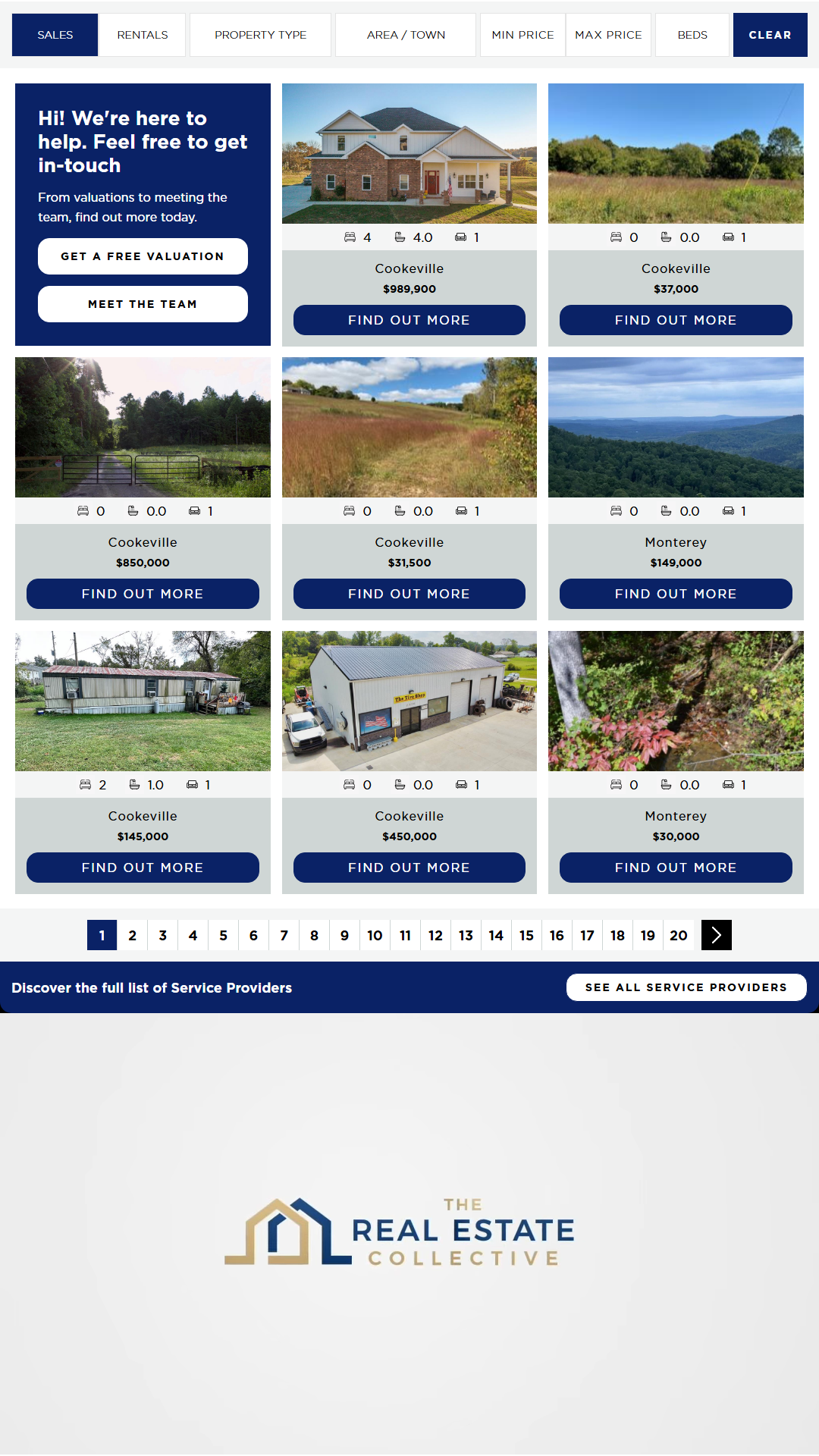Open the Property Type dropdown

click(260, 35)
